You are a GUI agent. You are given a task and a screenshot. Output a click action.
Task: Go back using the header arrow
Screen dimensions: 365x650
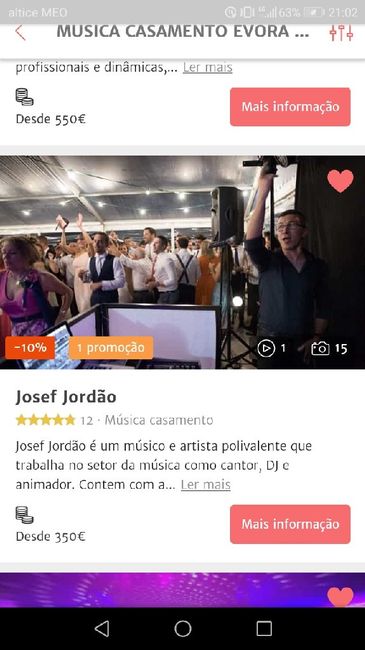coord(20,32)
